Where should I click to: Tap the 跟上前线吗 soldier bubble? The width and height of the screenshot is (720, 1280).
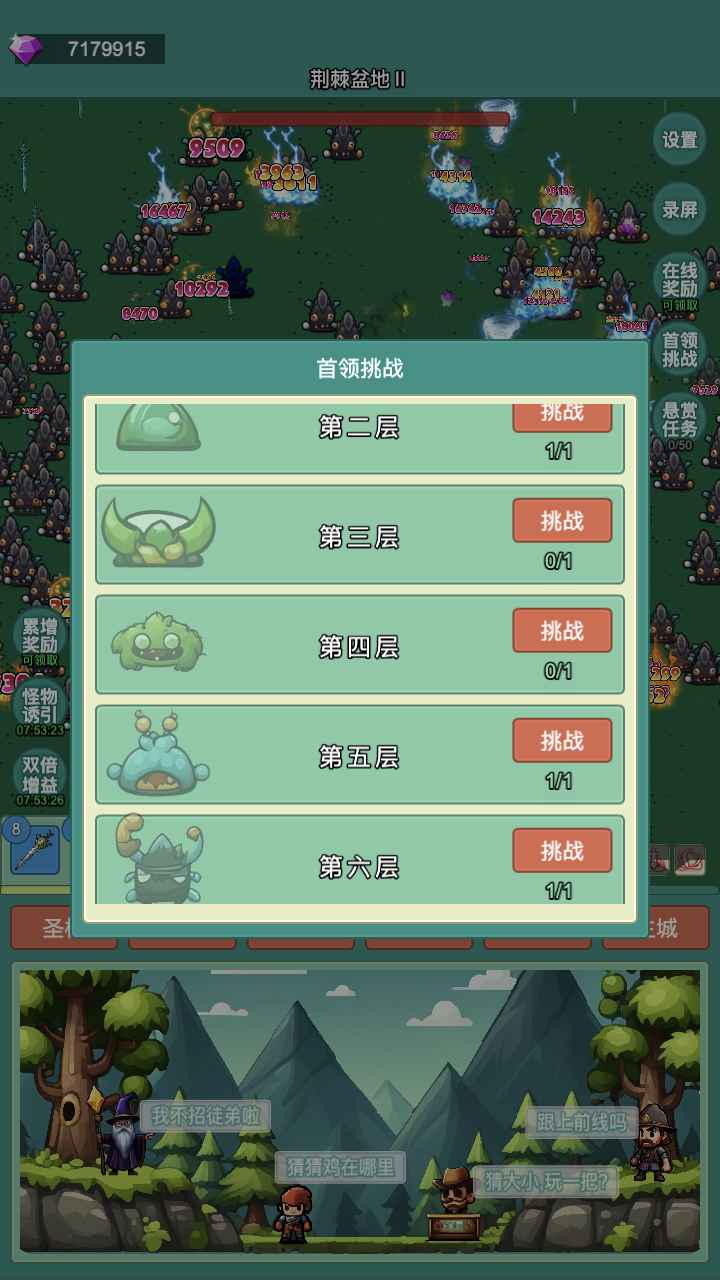(x=582, y=1122)
